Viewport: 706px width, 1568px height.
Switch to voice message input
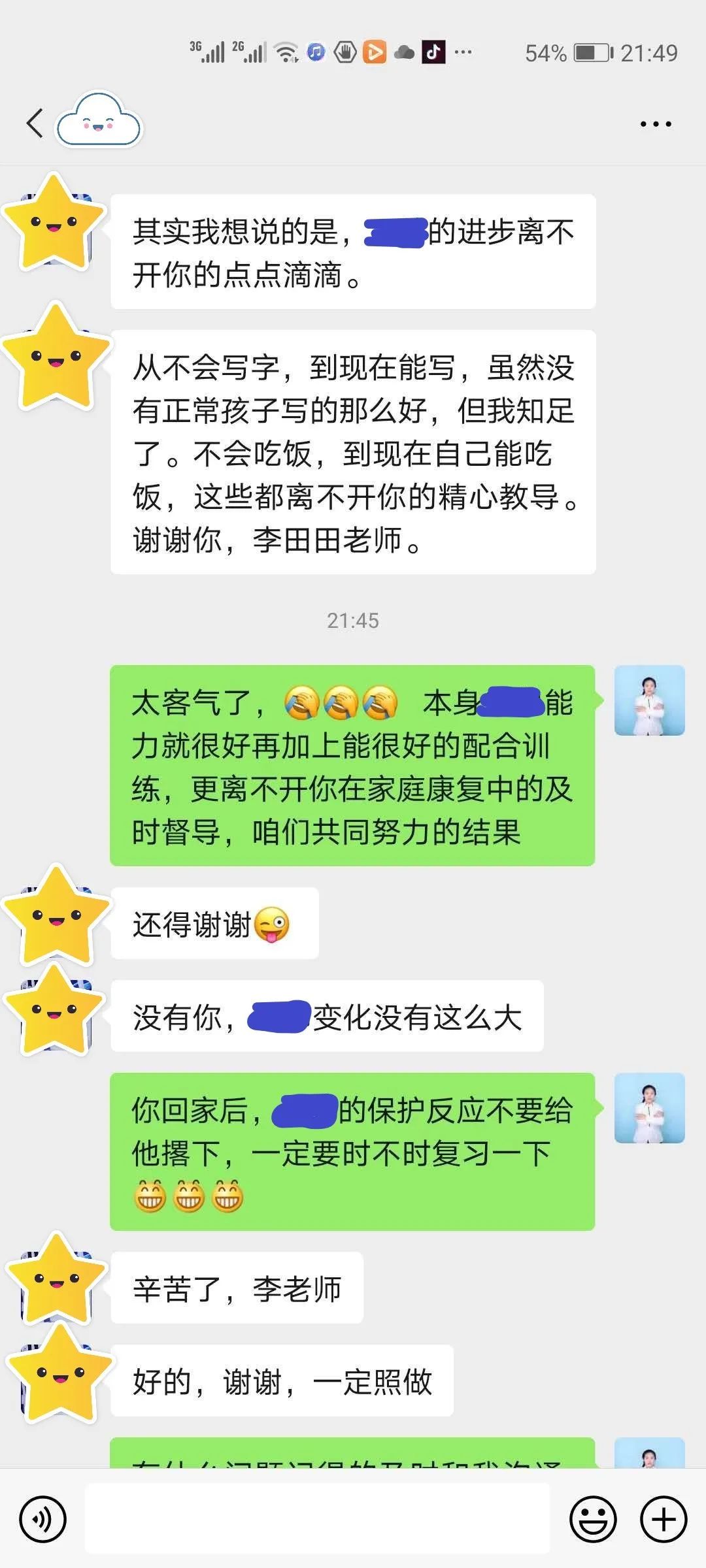(43, 1519)
